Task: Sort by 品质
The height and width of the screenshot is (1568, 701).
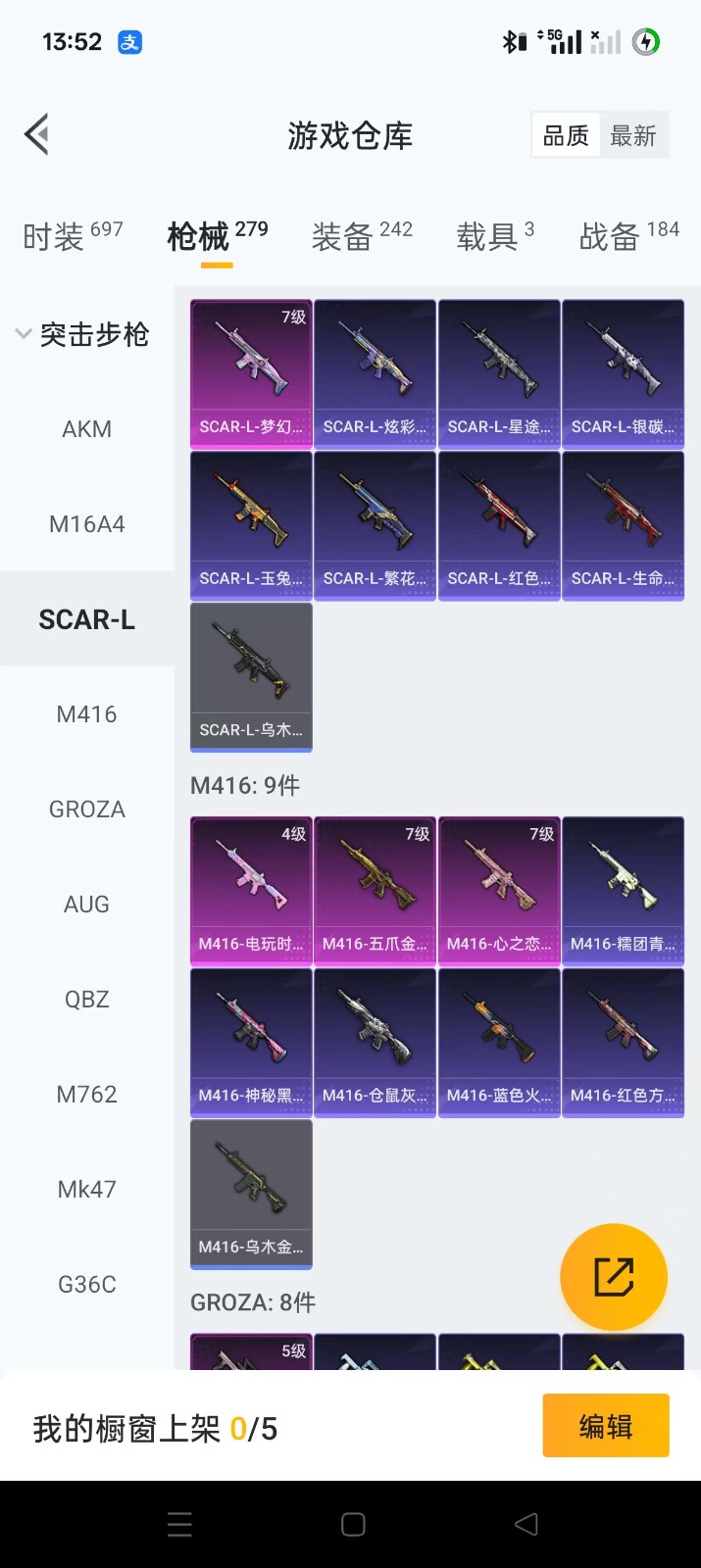Action: [x=566, y=136]
